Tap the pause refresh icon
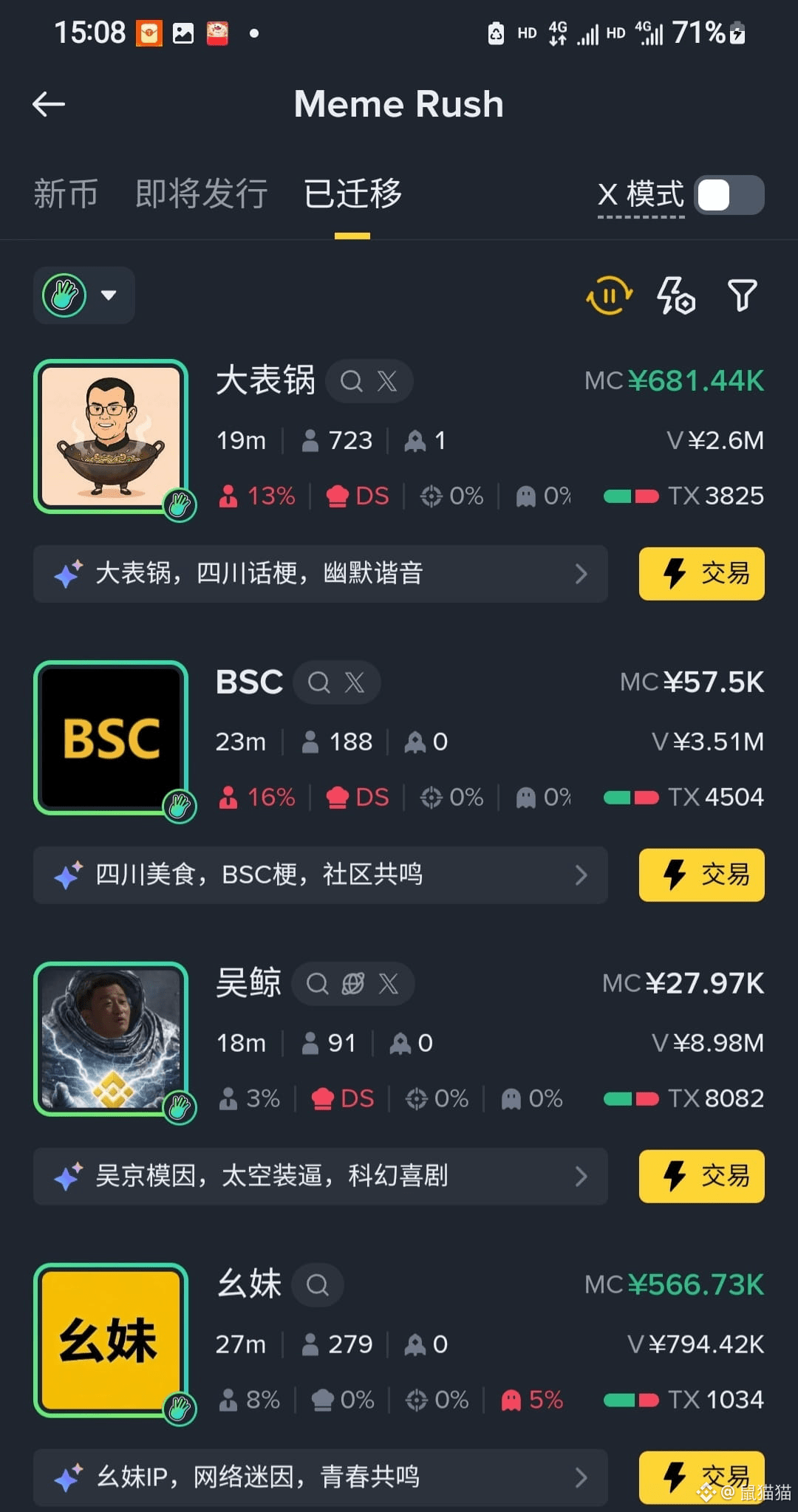Viewport: 798px width, 1512px height. click(609, 295)
